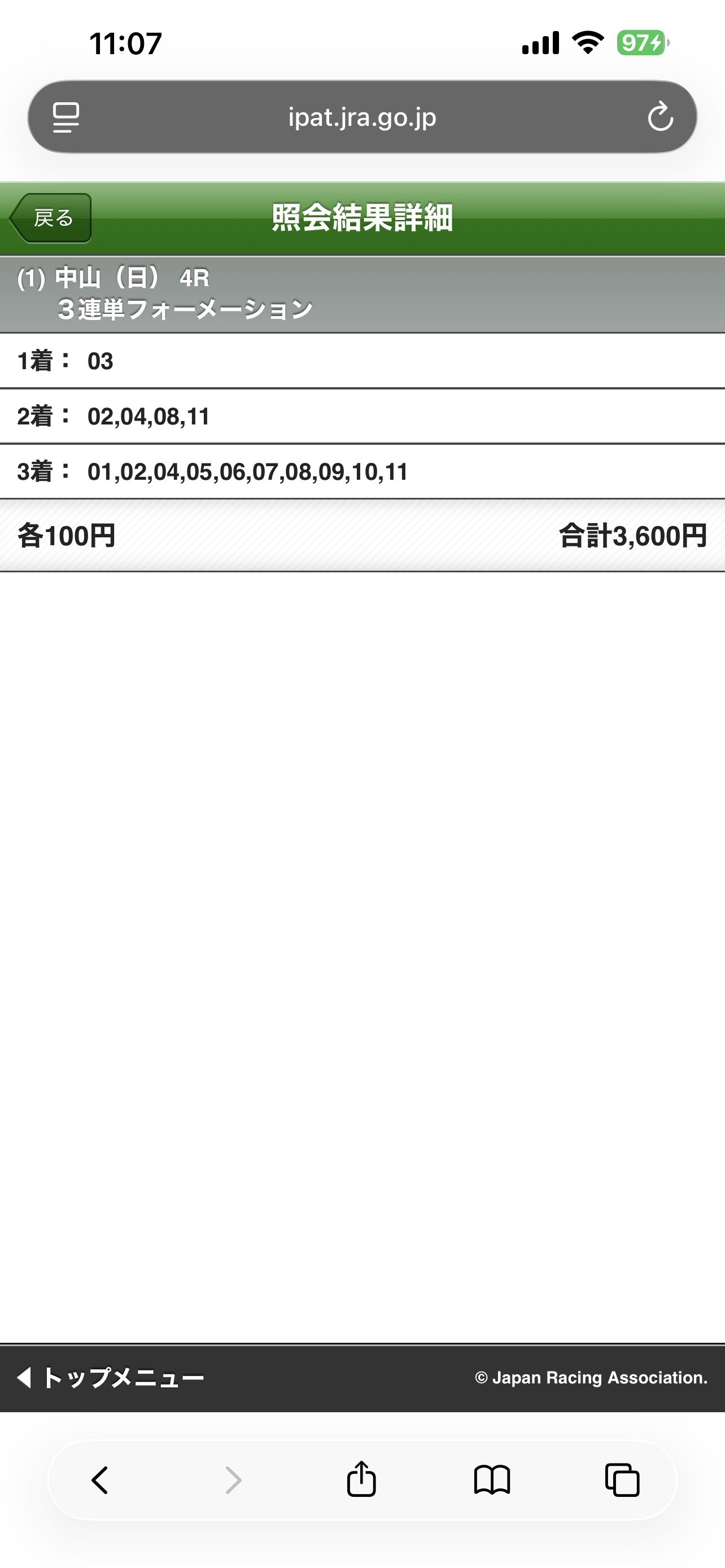Go back in Safari browser history
725x1568 pixels.
tap(101, 1480)
